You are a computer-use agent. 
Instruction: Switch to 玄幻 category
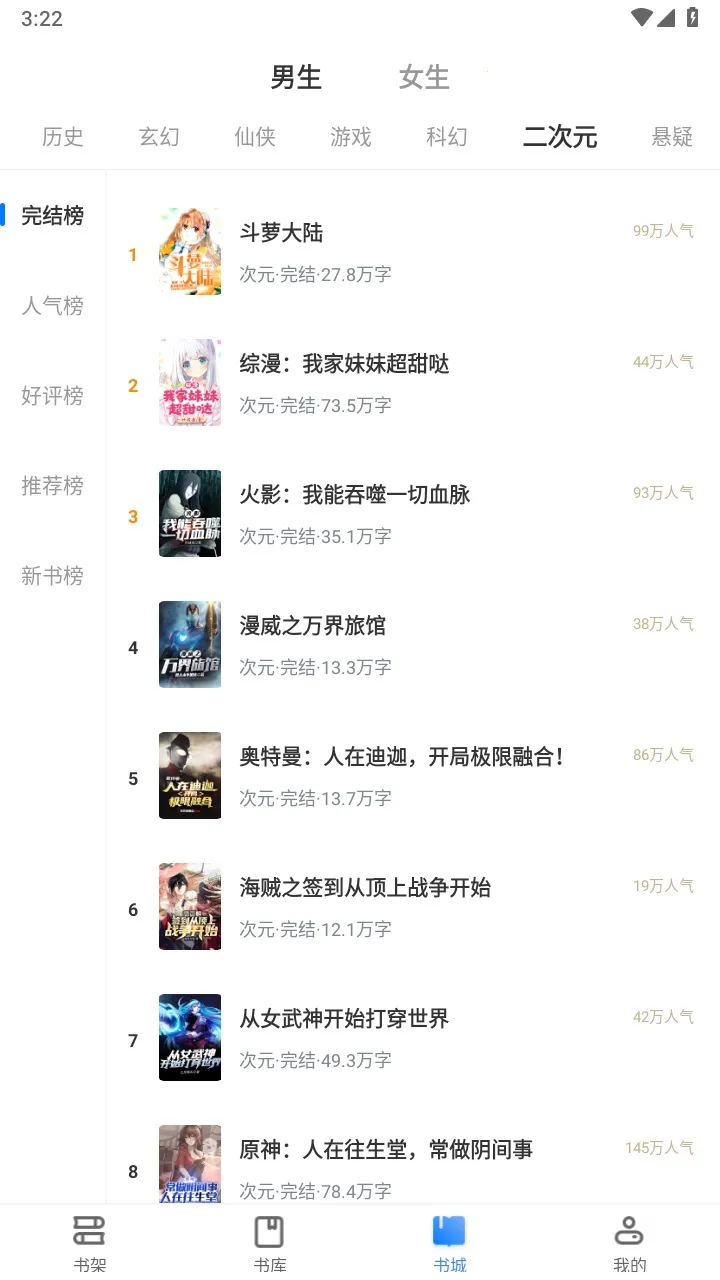pos(159,137)
